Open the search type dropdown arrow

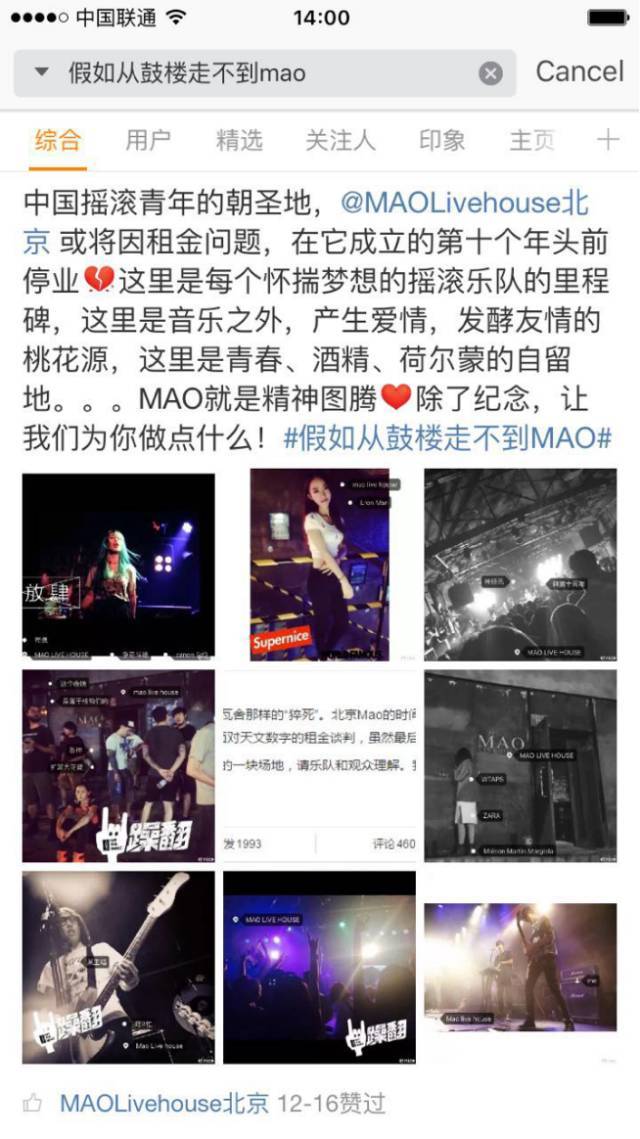[x=41, y=73]
